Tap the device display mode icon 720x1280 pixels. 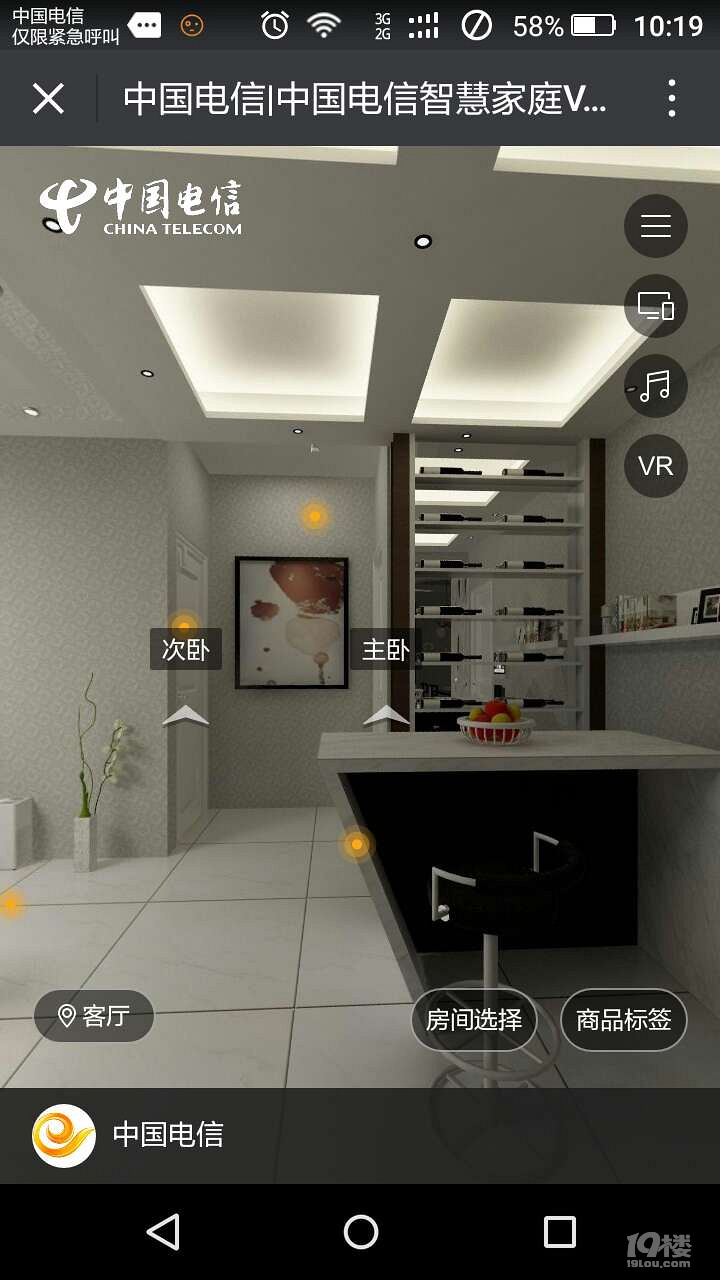click(656, 306)
